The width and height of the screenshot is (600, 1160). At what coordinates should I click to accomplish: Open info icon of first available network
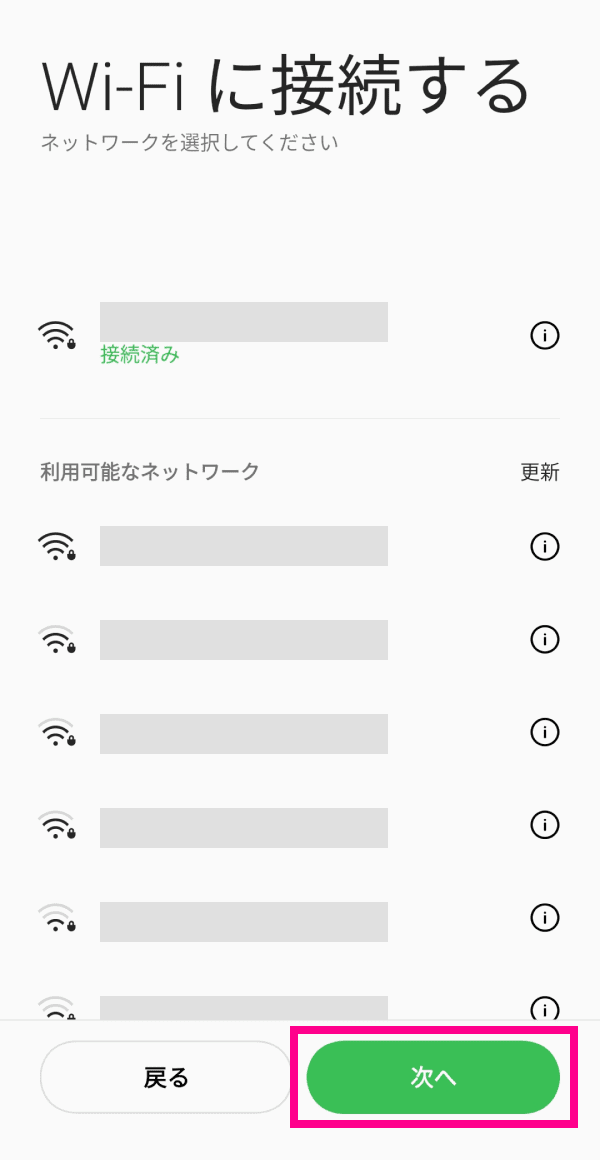[544, 546]
